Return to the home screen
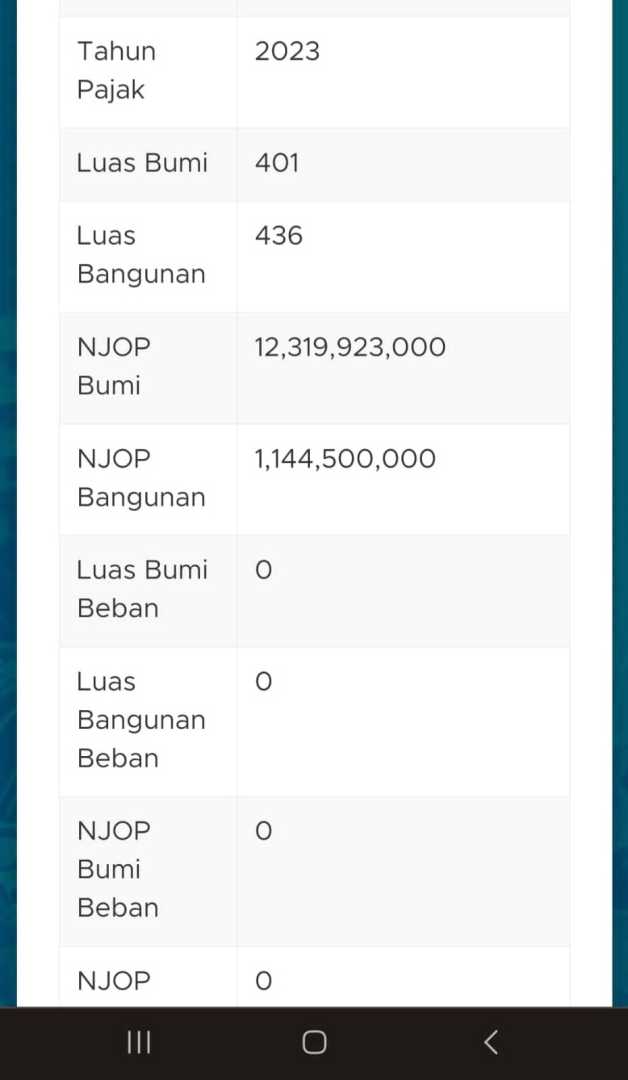 (x=314, y=1043)
